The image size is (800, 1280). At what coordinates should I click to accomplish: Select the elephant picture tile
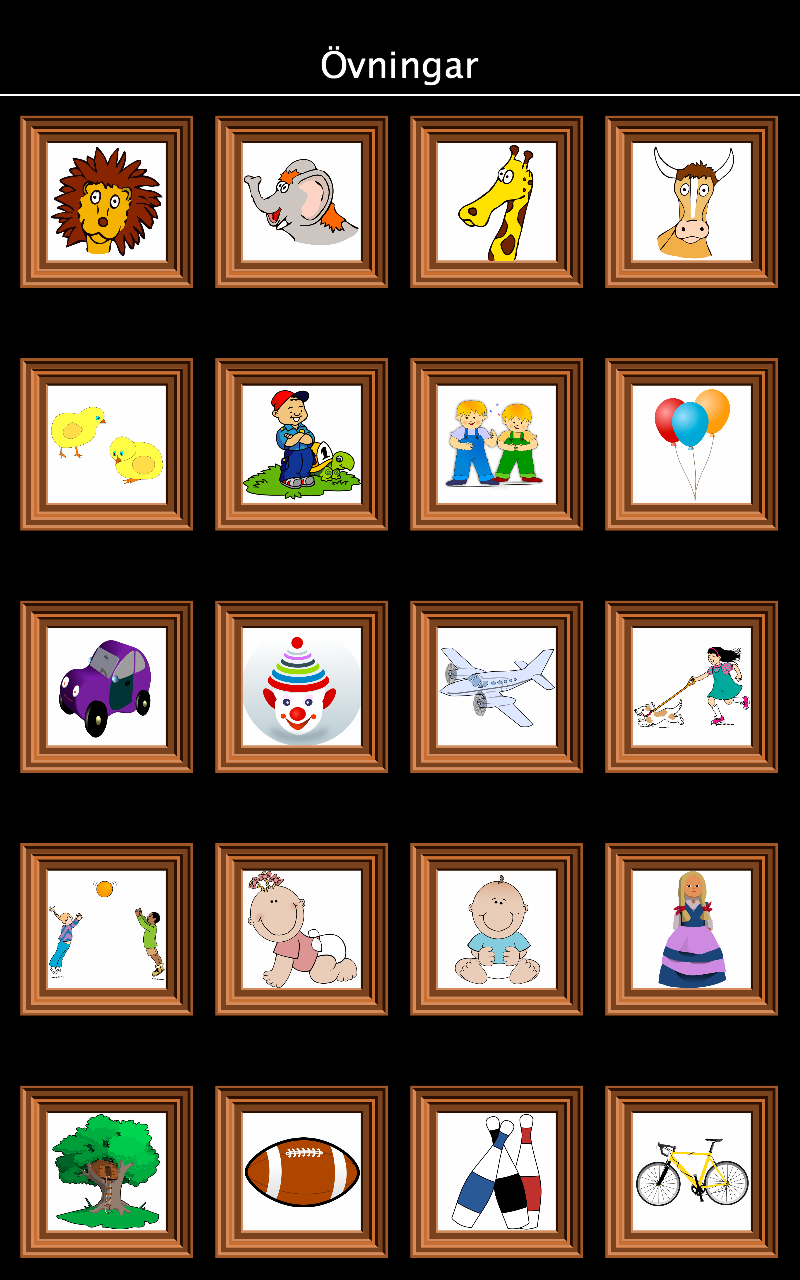point(301,202)
